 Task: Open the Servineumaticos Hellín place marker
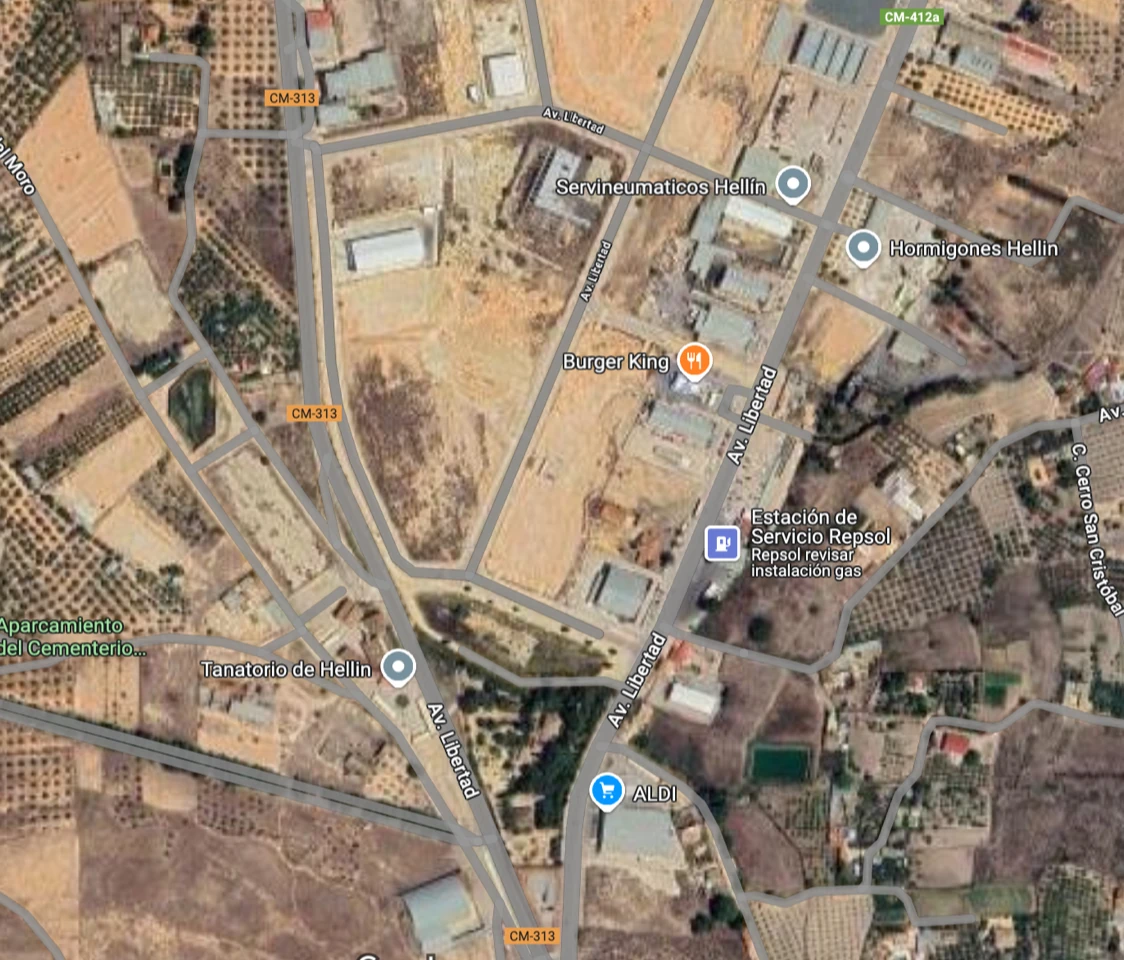(793, 184)
